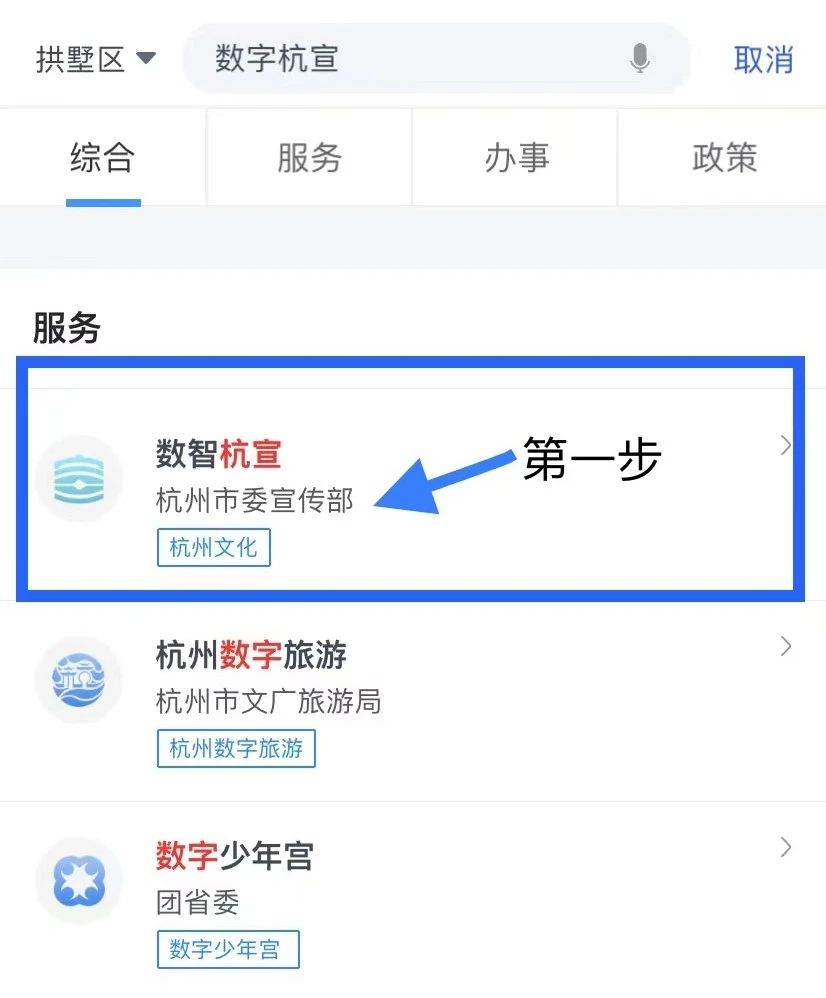
Task: Select the 杭州文化 tag
Action: (x=213, y=548)
